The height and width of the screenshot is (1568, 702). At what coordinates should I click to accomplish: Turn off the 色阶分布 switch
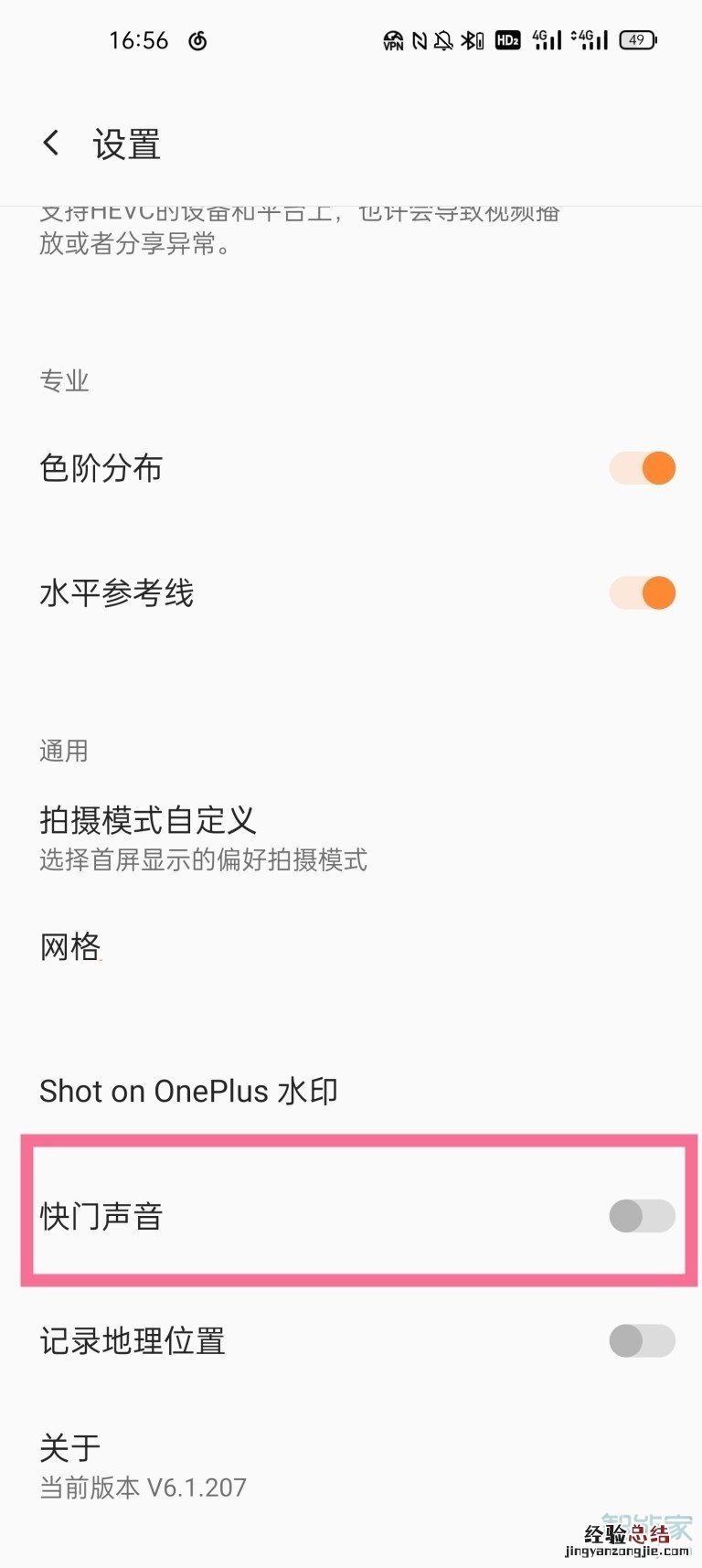click(642, 468)
